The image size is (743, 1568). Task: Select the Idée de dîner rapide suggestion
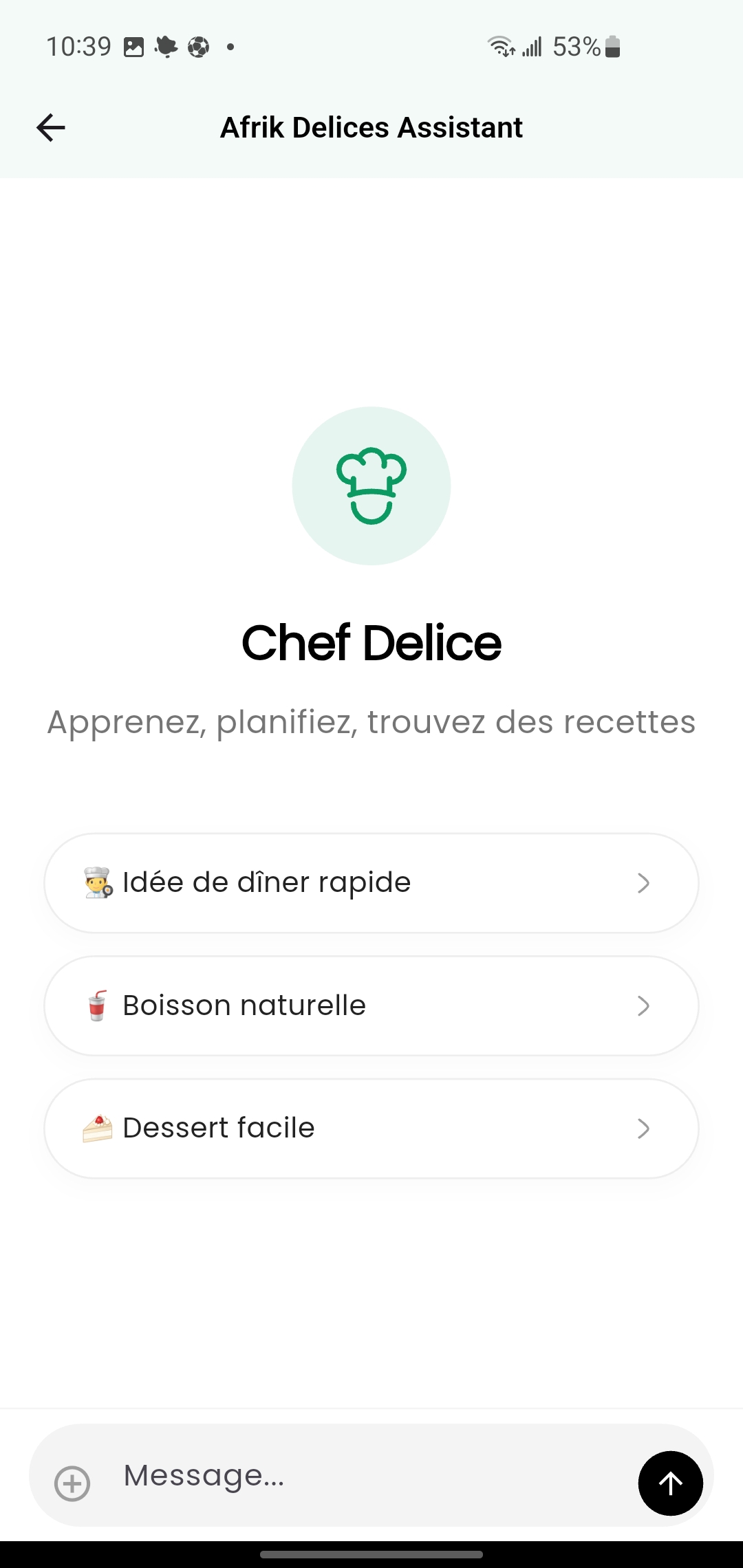coord(371,882)
